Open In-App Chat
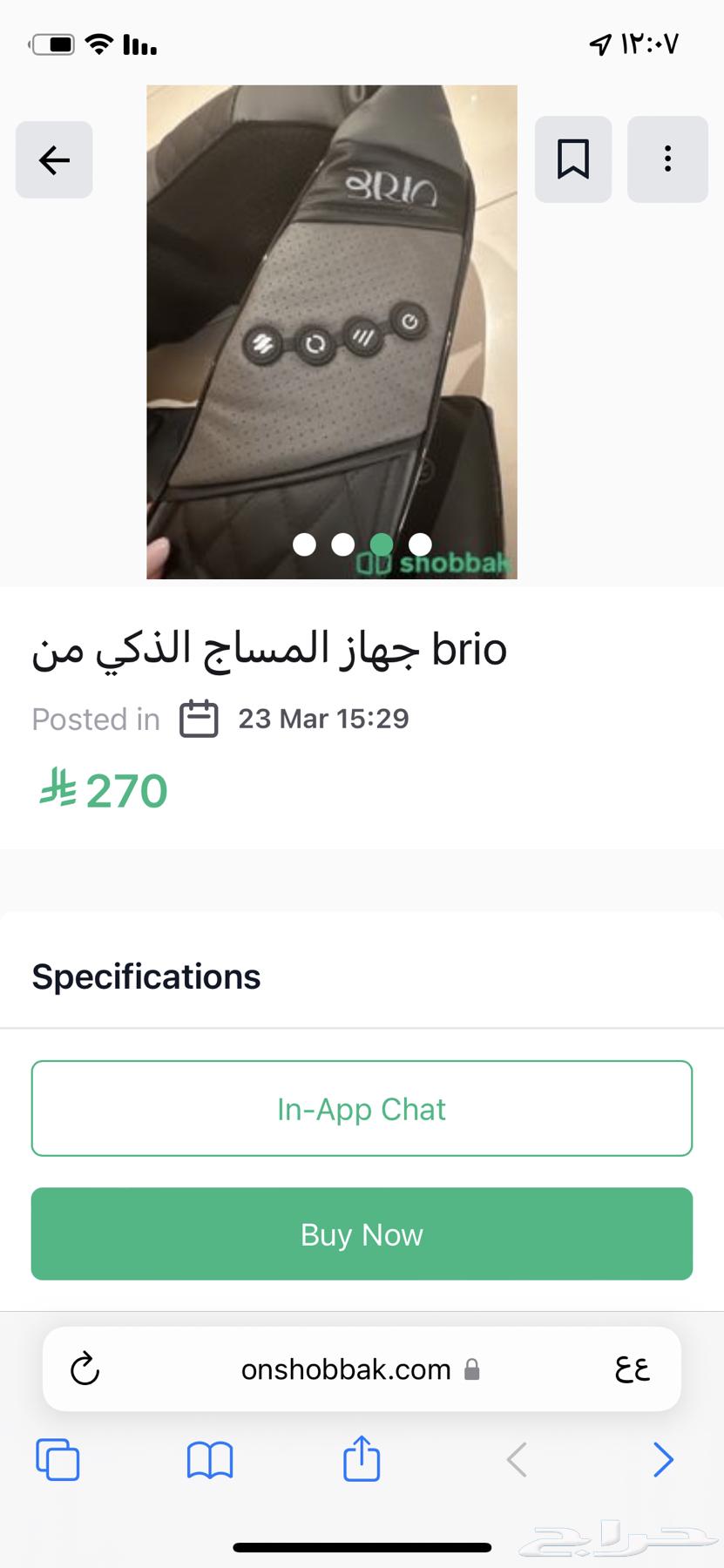 tap(361, 1108)
